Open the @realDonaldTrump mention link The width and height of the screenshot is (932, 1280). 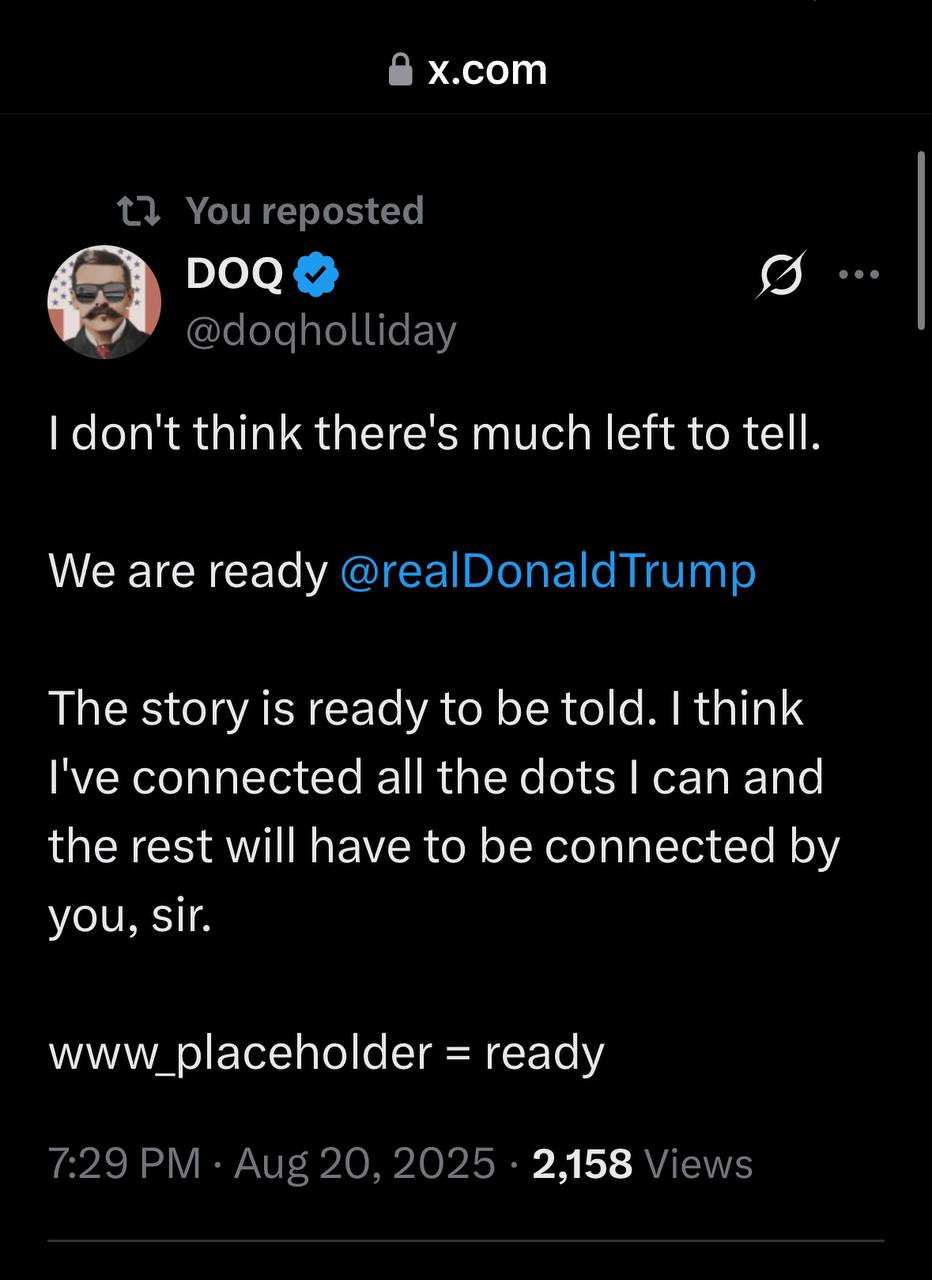[547, 571]
